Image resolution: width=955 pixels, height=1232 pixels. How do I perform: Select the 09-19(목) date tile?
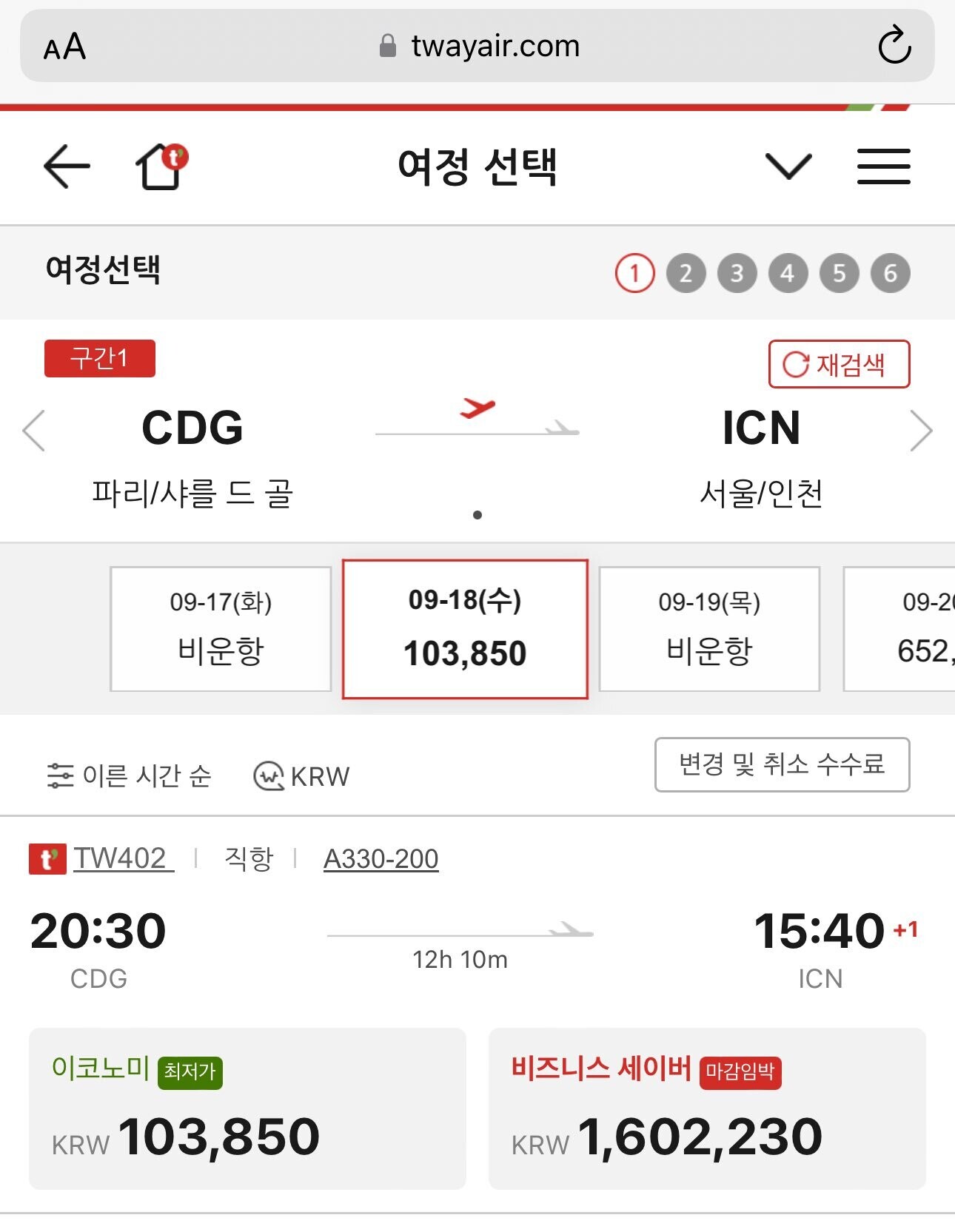click(x=709, y=629)
